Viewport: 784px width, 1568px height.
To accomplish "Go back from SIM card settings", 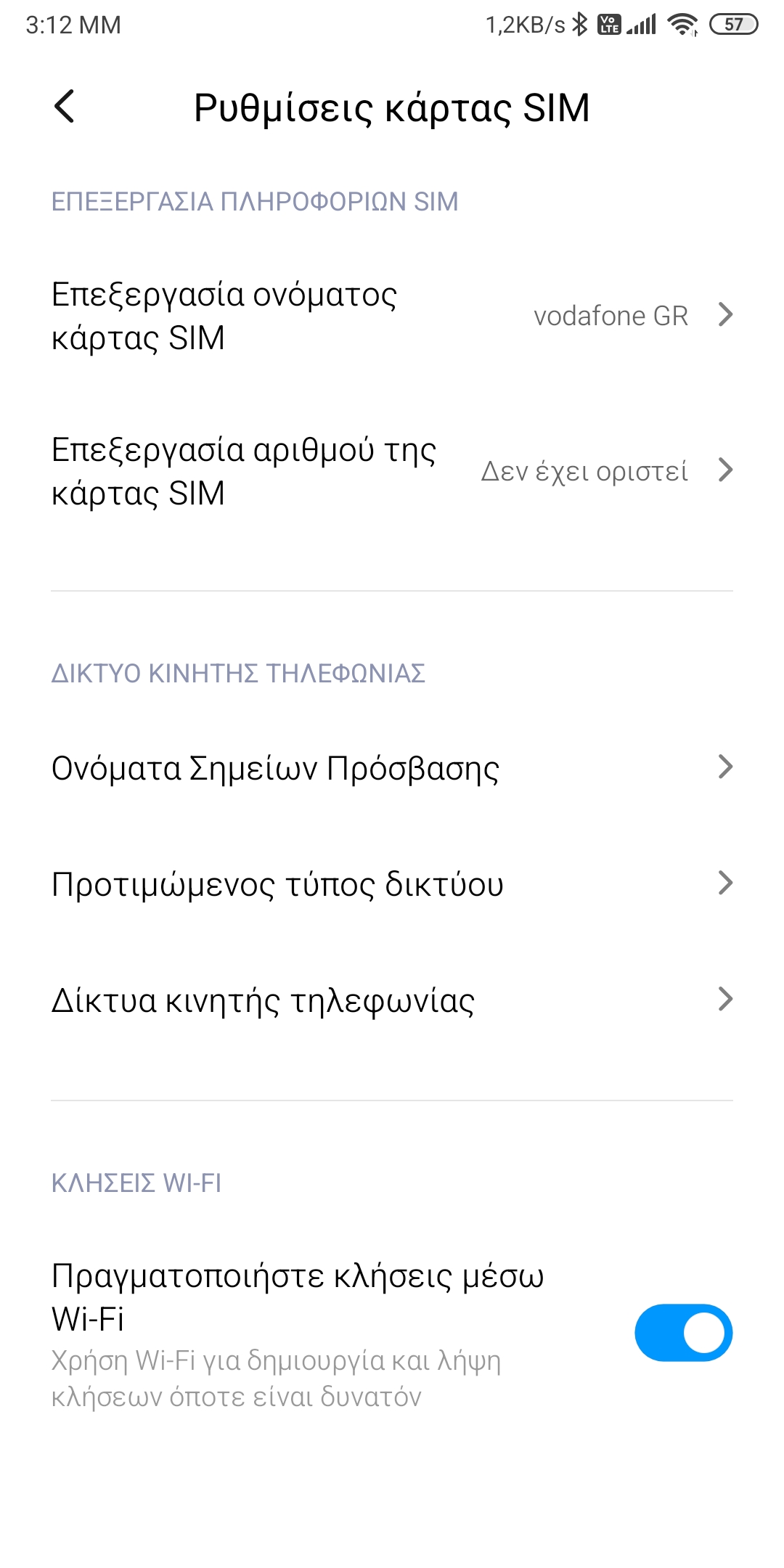I will pyautogui.click(x=65, y=107).
